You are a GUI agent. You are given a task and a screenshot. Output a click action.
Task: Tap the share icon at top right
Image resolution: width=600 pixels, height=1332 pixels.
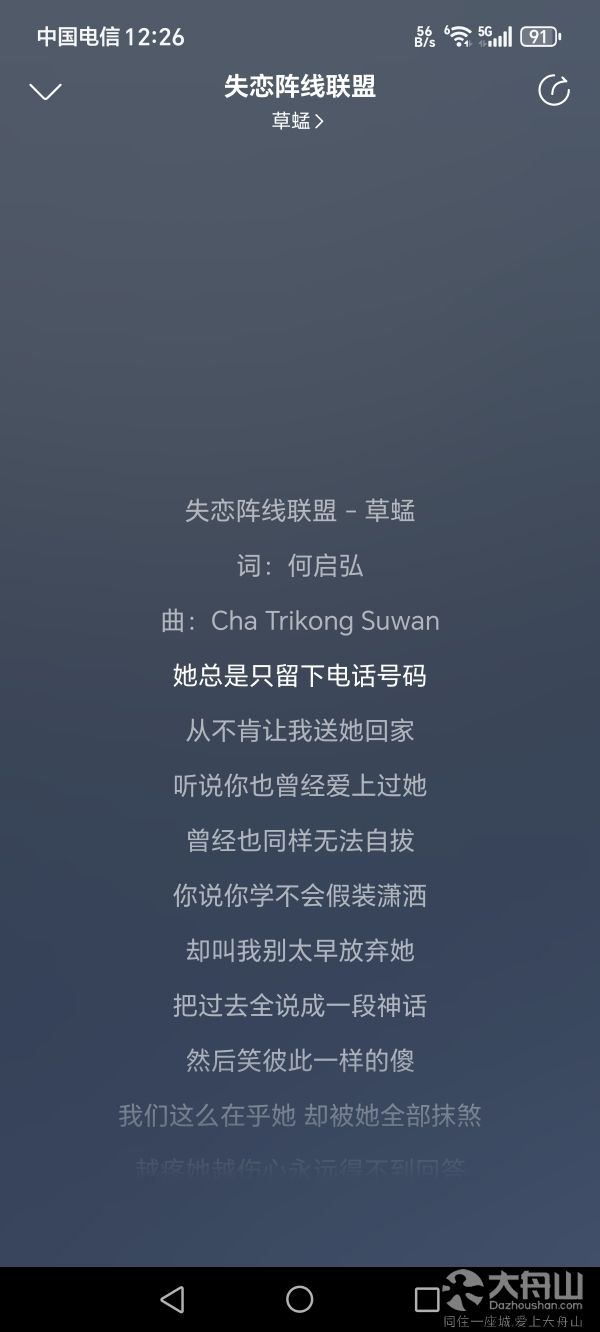[x=553, y=90]
